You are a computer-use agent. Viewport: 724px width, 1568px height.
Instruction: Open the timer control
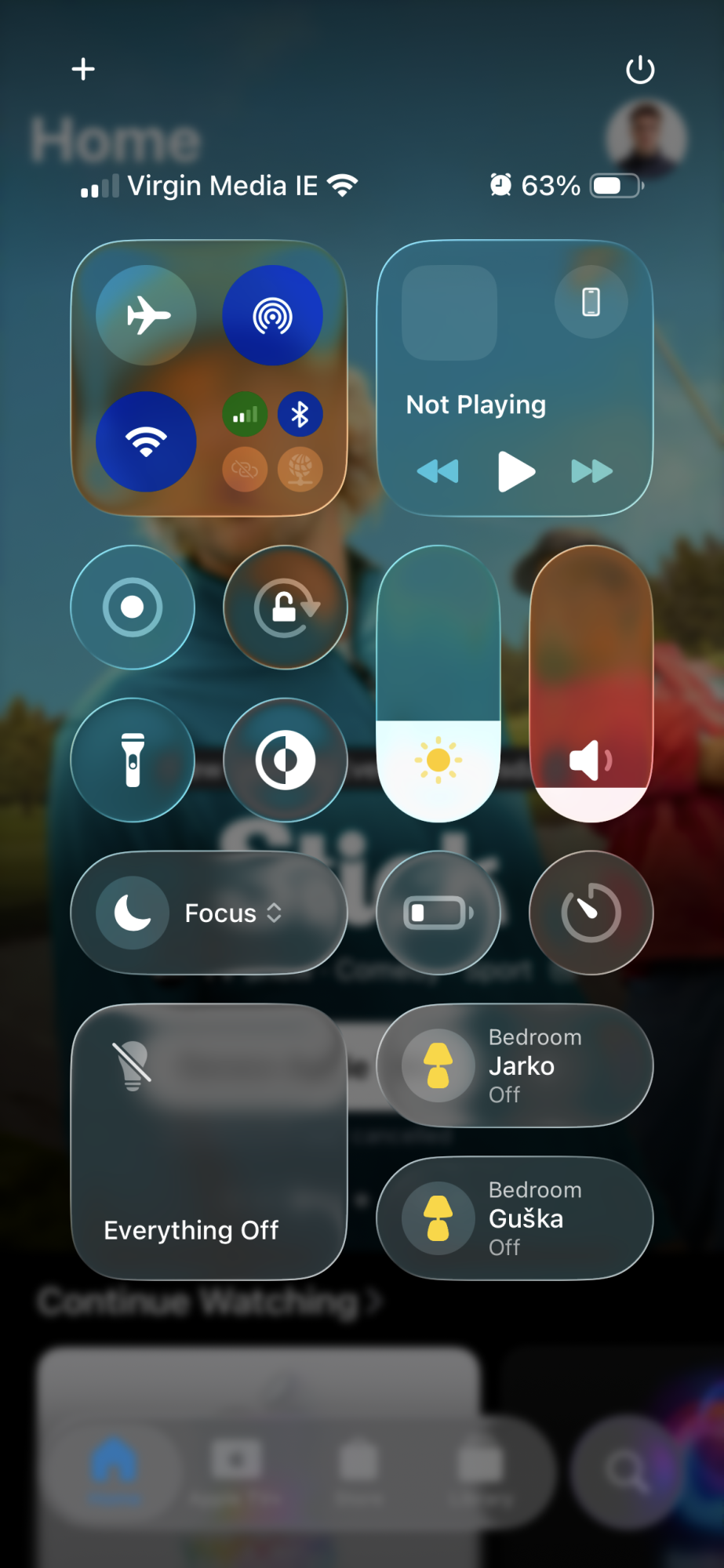591,913
